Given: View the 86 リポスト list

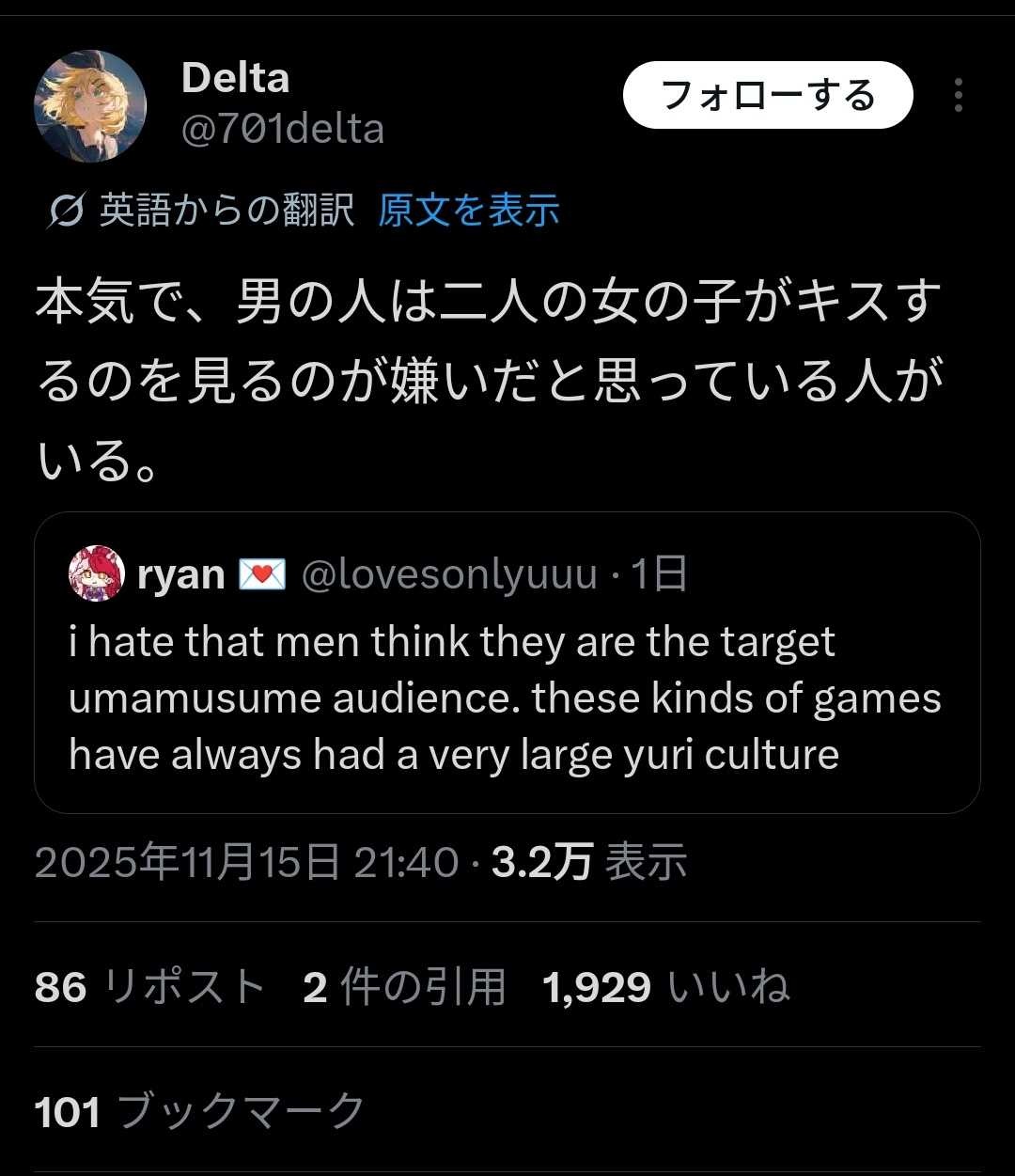Looking at the screenshot, I should (150, 987).
